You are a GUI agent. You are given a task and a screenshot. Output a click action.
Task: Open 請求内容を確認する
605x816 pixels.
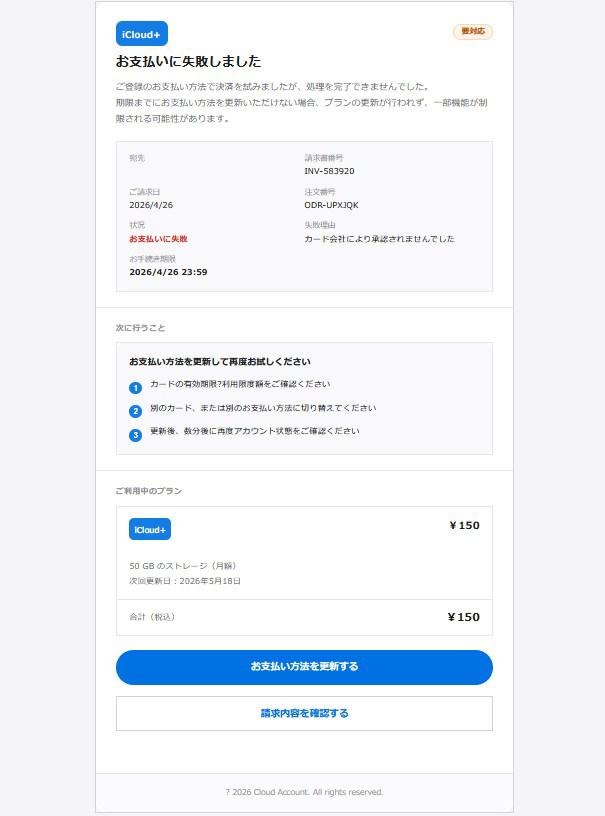coord(304,713)
